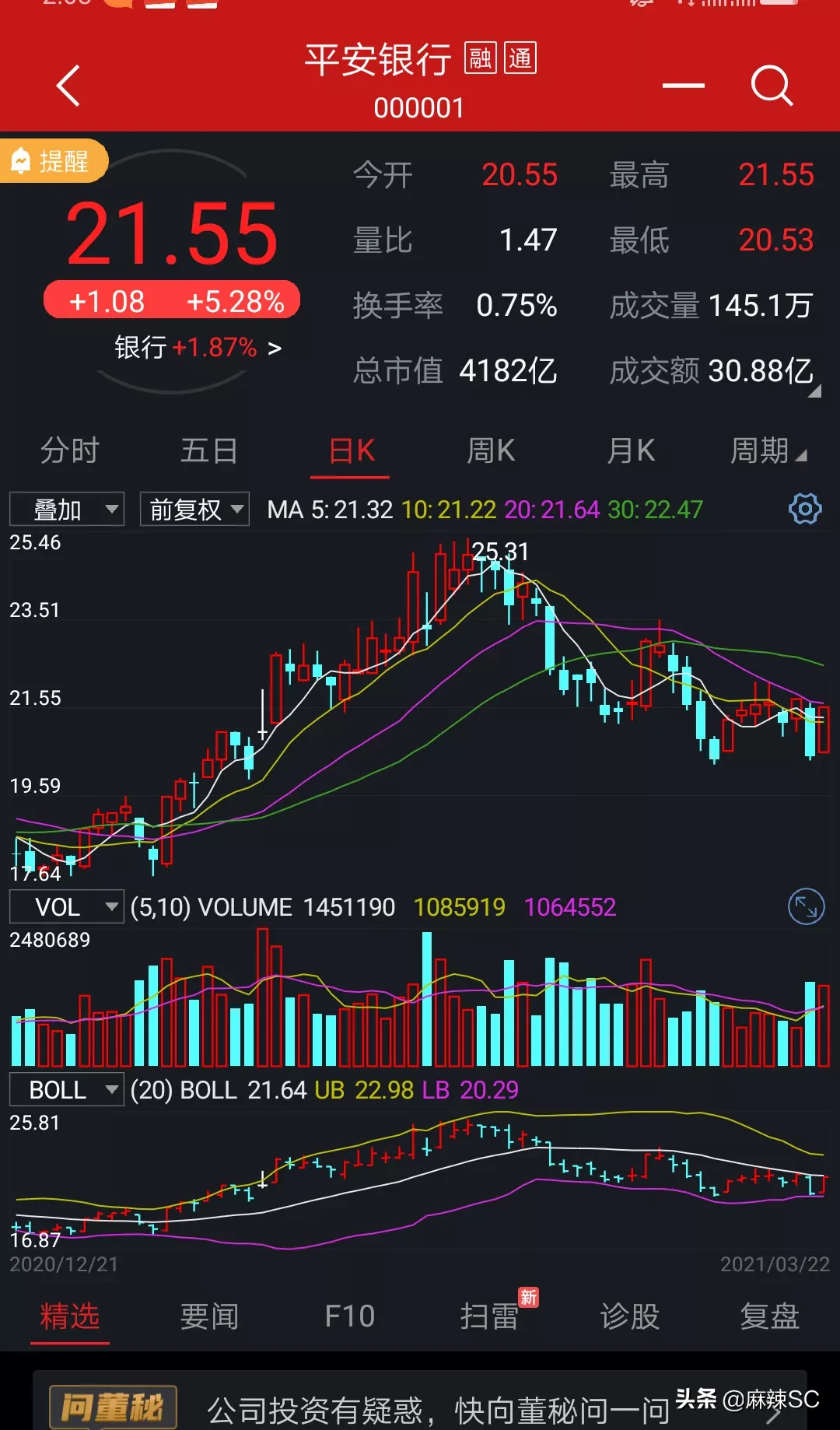Viewport: 840px width, 1430px height.
Task: Open the 叠加 overlay dropdown
Action: coord(67,510)
